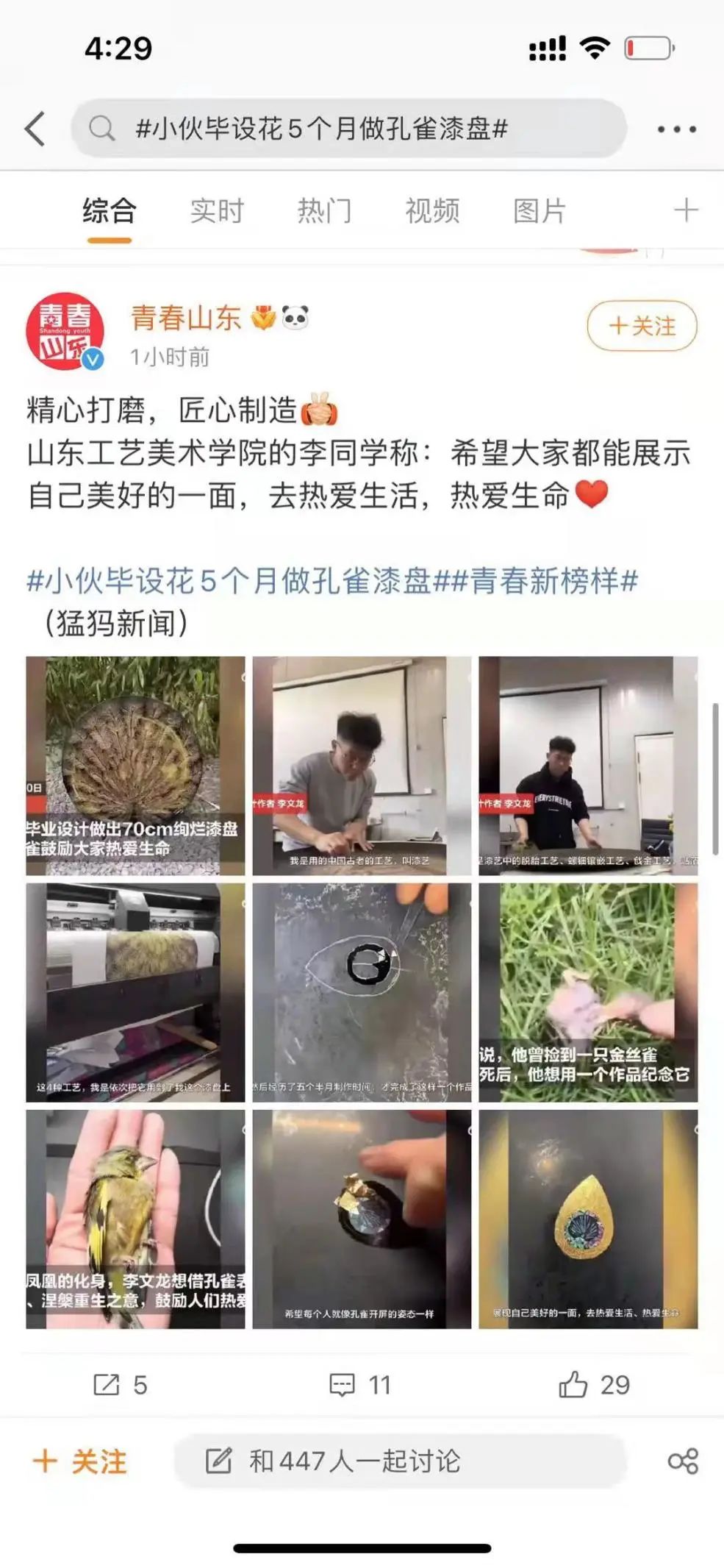Open hashtag #小伙毕设花5个月做孔雀漆盘# in the post
Image resolution: width=724 pixels, height=1568 pixels.
tap(228, 581)
